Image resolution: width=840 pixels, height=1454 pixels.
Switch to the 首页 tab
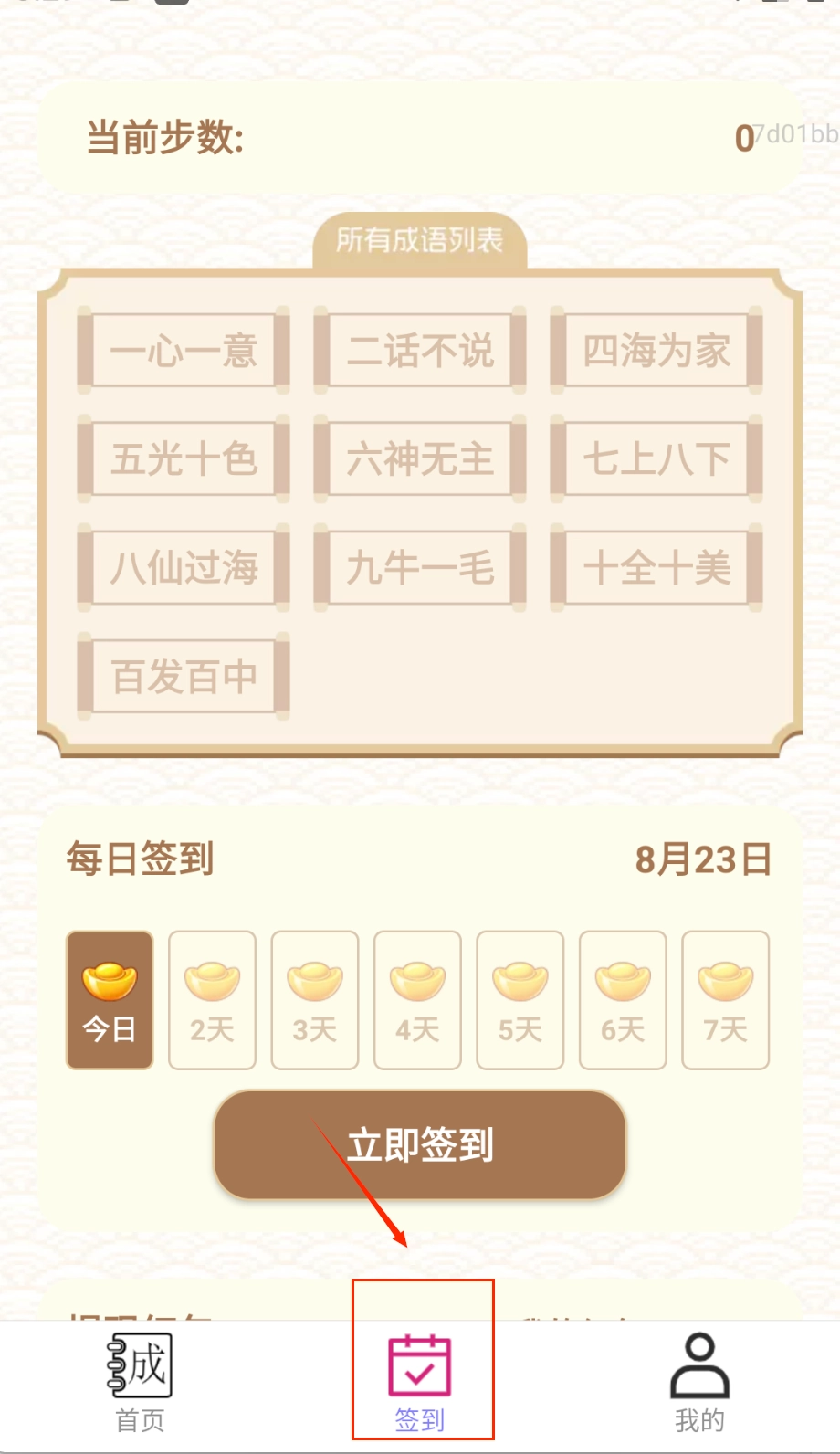(x=140, y=1381)
